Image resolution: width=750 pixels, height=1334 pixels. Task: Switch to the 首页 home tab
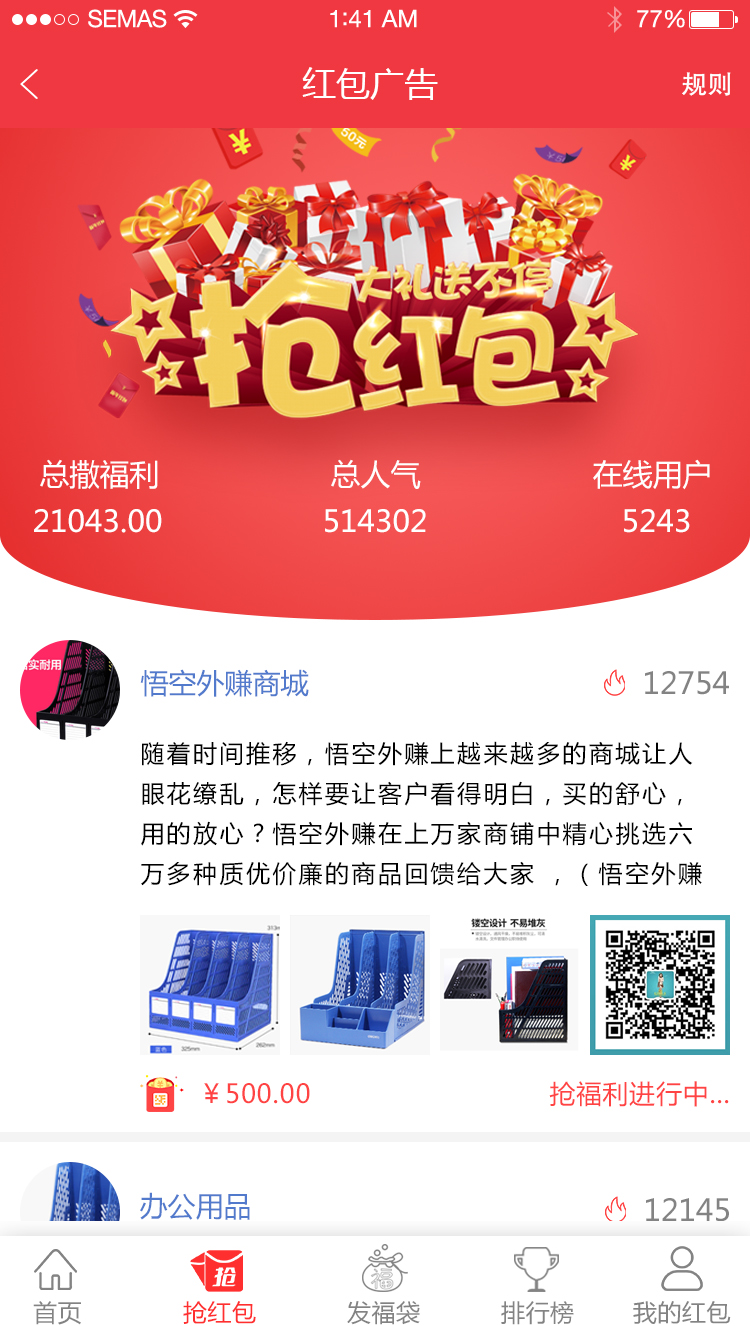pos(57,1286)
